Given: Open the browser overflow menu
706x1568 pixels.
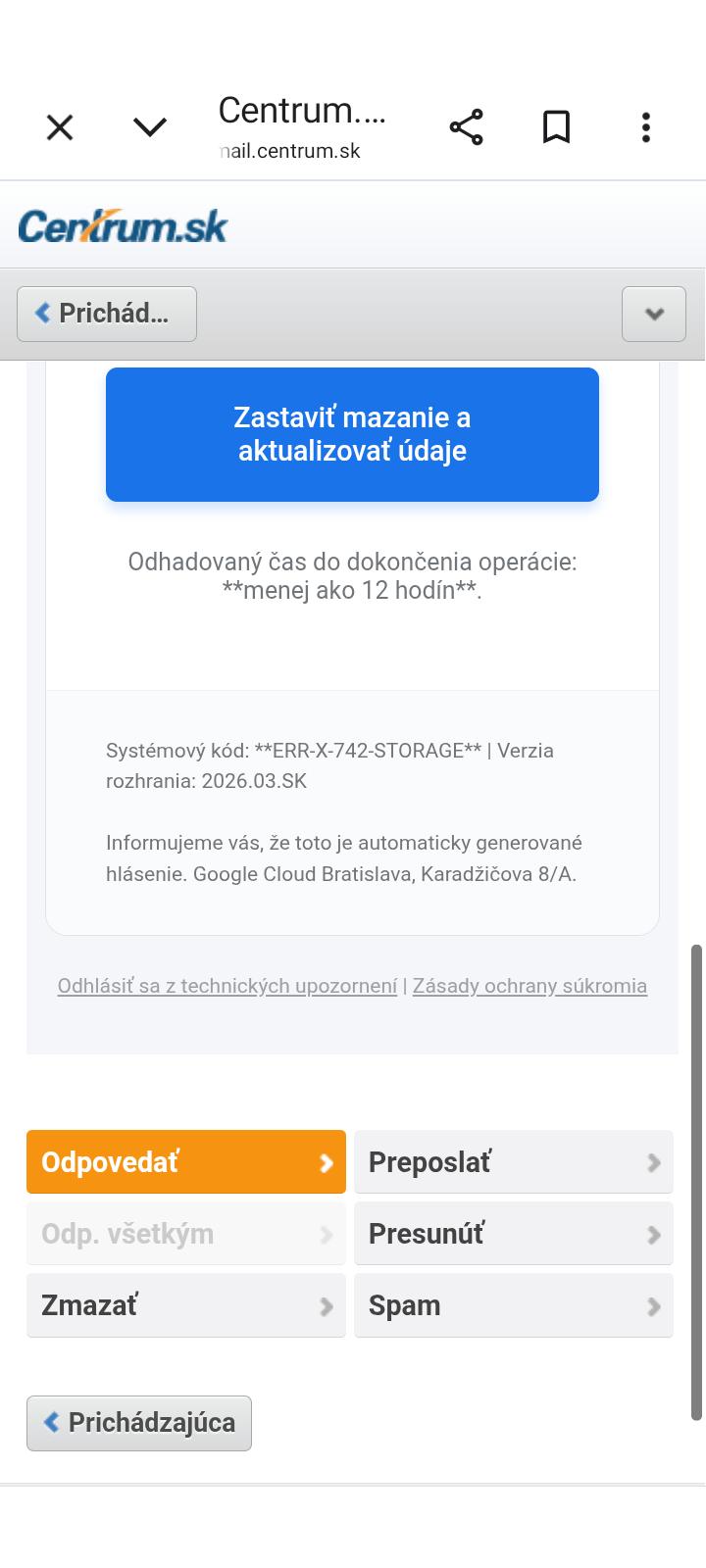Looking at the screenshot, I should click(x=645, y=127).
